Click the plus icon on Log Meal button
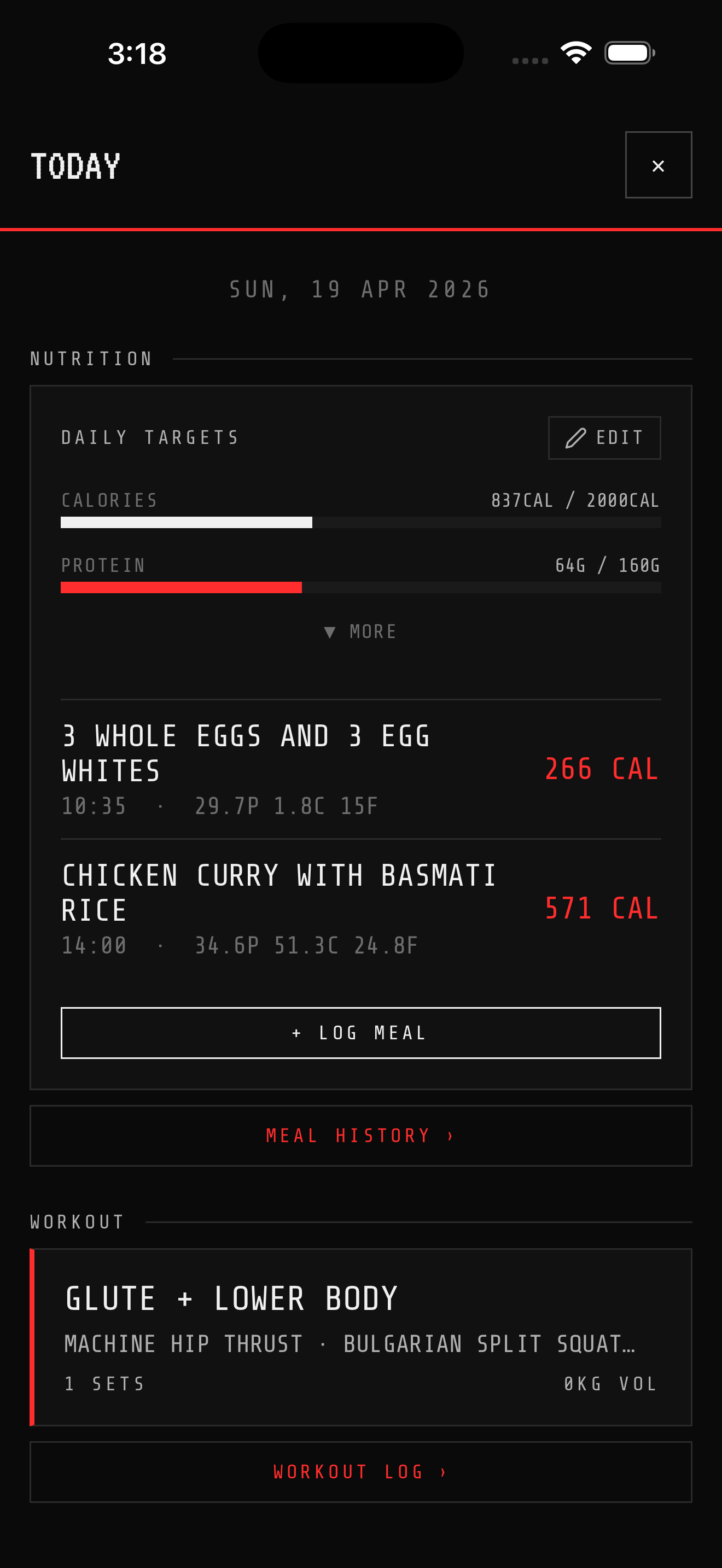Viewport: 722px width, 1568px height. (x=298, y=1032)
